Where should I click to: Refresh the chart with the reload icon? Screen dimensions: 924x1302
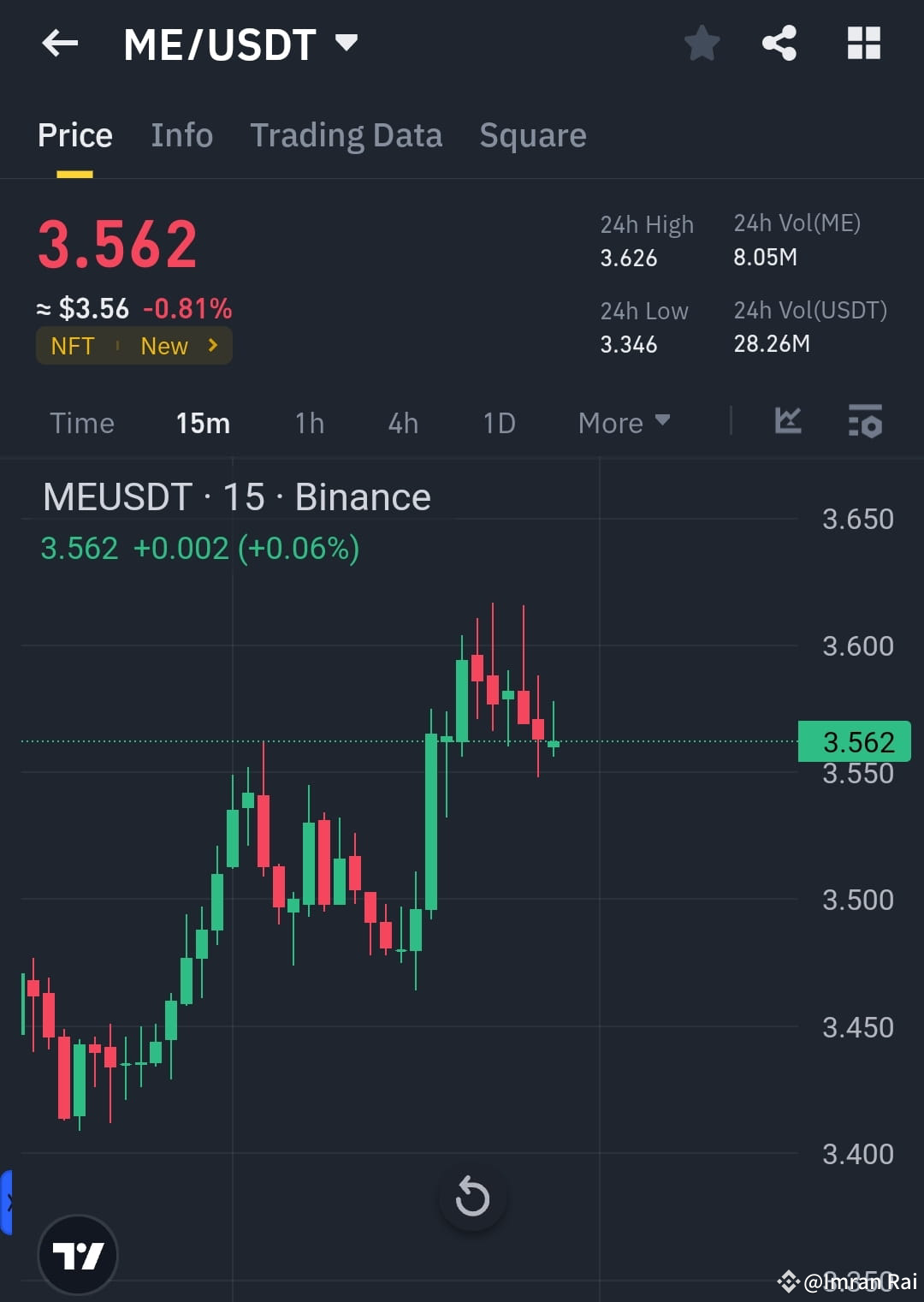472,1198
